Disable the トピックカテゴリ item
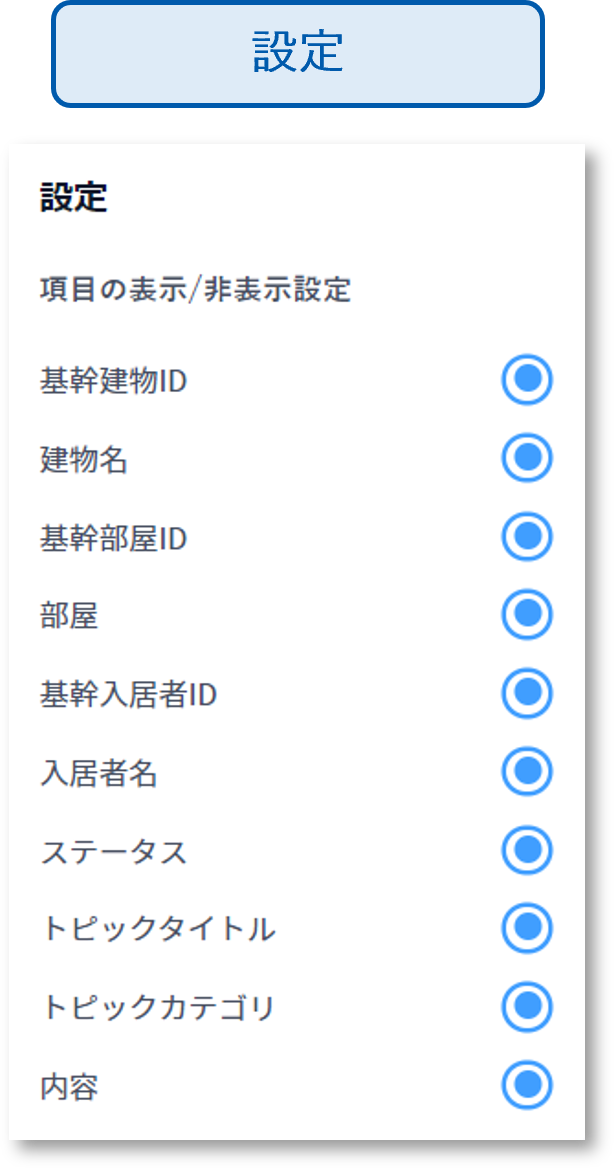 tap(527, 1006)
